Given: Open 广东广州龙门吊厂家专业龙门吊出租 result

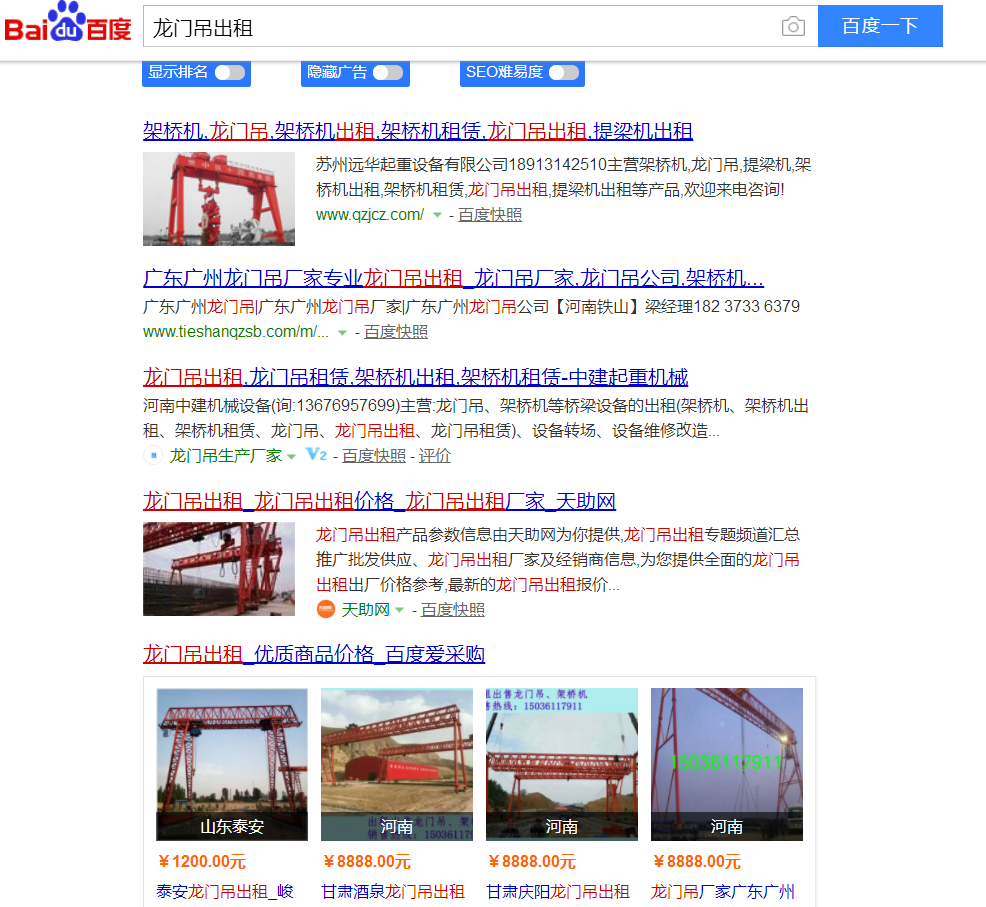Looking at the screenshot, I should click(452, 278).
